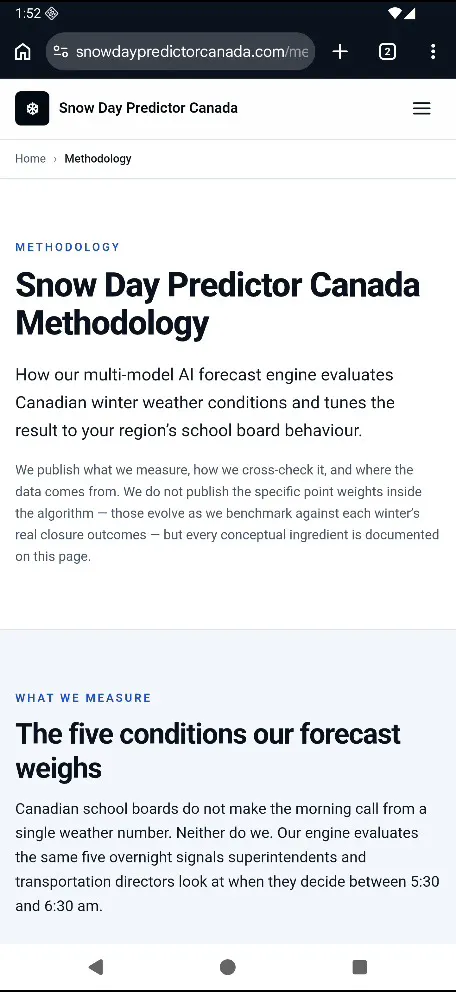This screenshot has height=992, width=456.
Task: Open the browser overflow menu
Action: (x=433, y=52)
